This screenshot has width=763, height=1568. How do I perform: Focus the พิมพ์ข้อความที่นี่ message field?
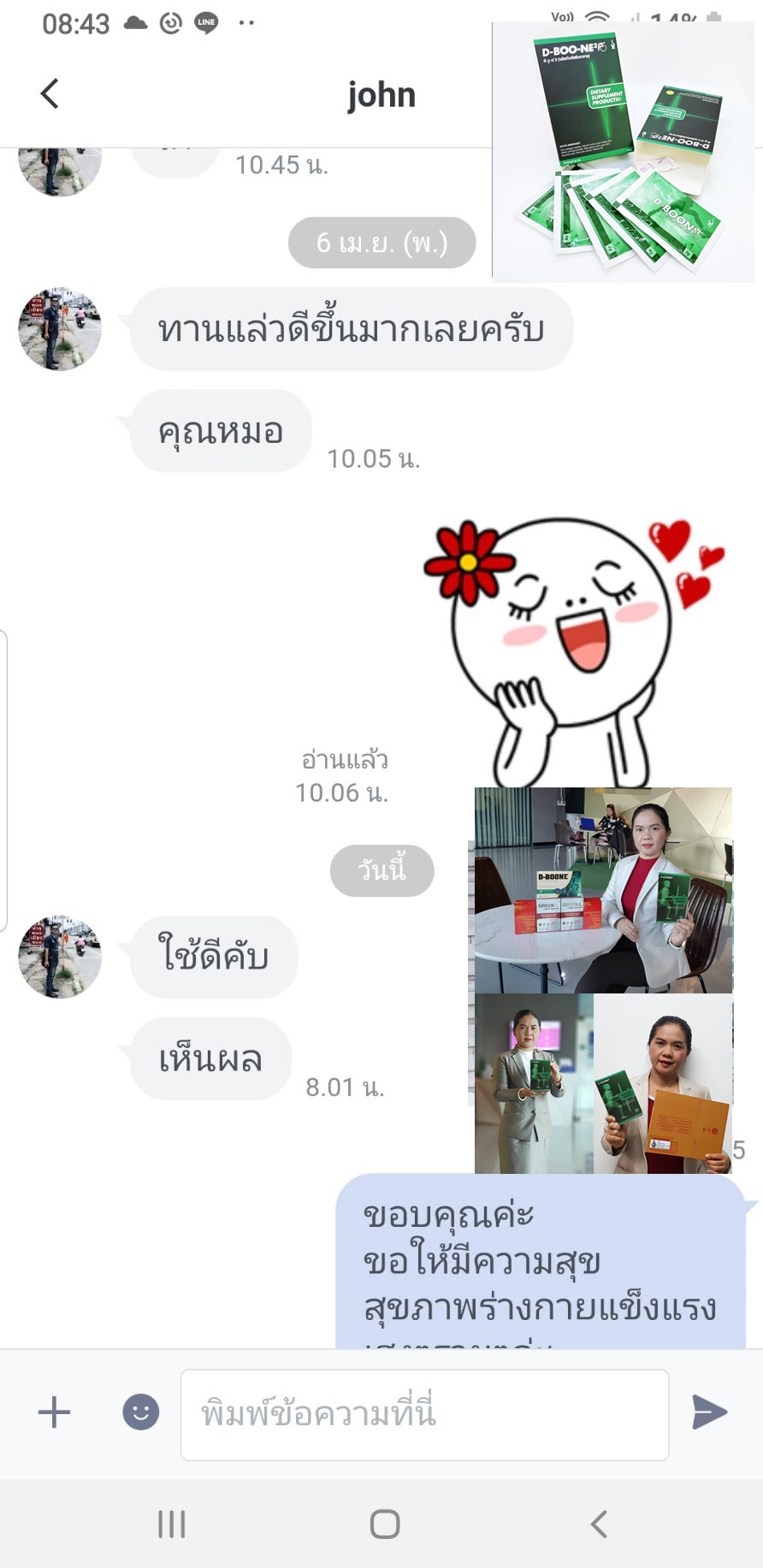pos(424,1414)
